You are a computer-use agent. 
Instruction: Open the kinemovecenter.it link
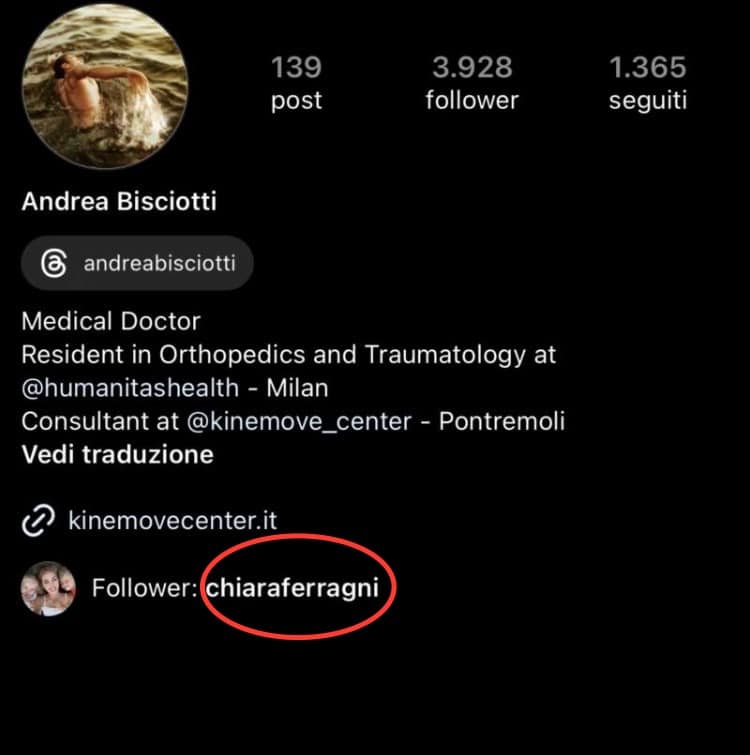(x=171, y=520)
